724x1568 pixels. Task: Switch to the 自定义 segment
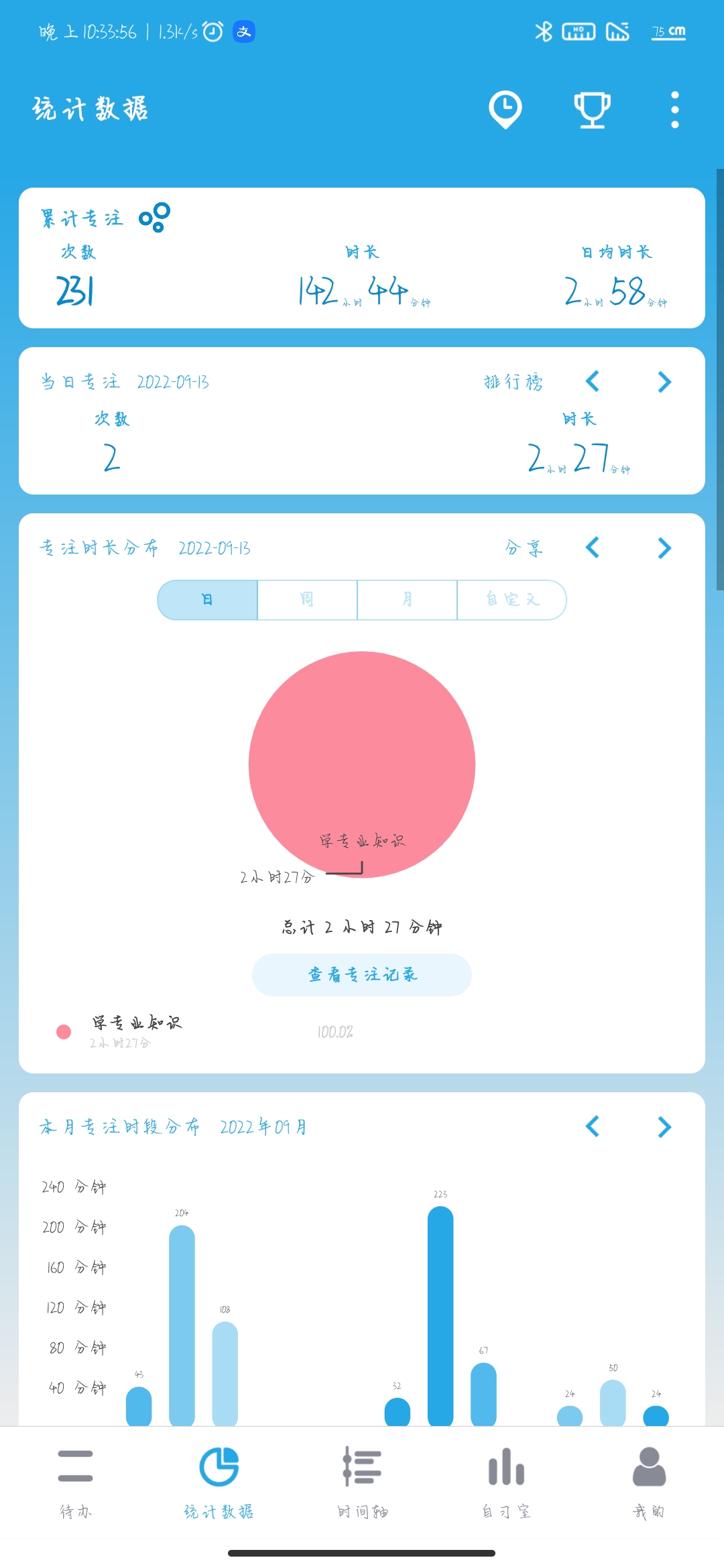tap(512, 600)
